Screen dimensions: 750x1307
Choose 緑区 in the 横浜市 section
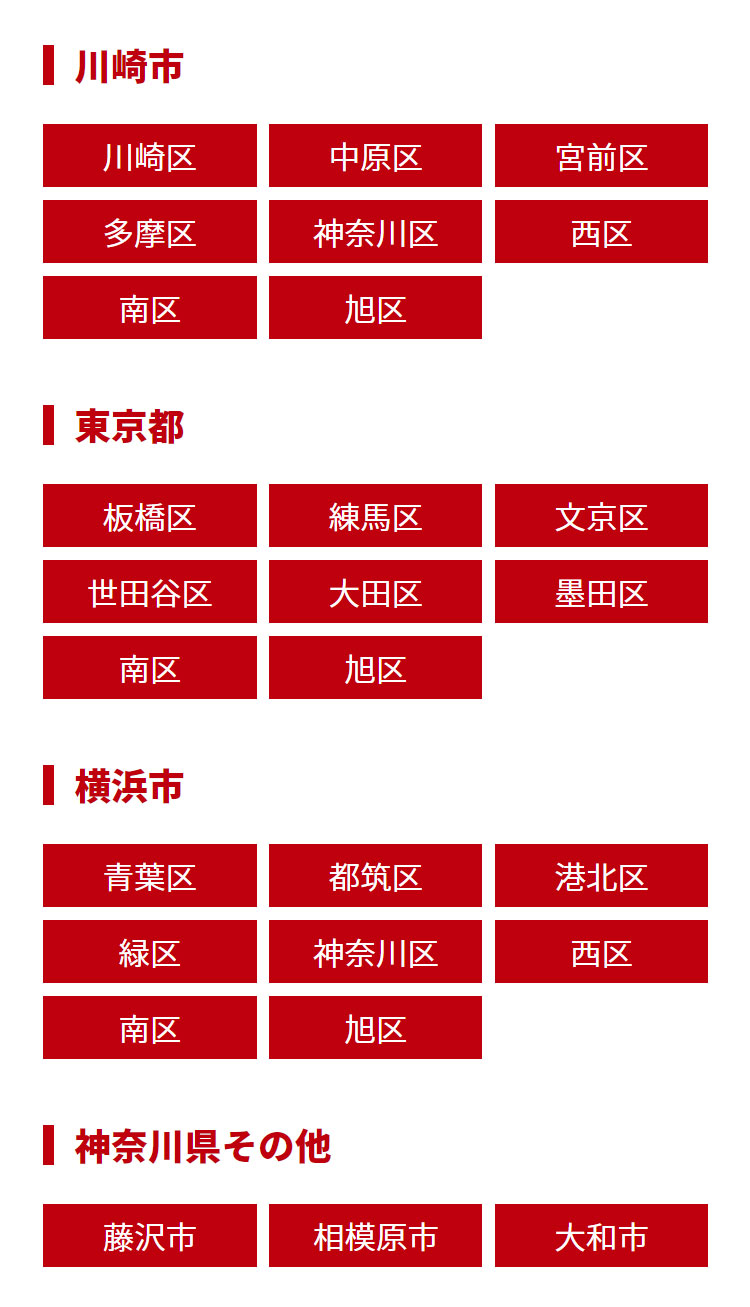pyautogui.click(x=150, y=952)
